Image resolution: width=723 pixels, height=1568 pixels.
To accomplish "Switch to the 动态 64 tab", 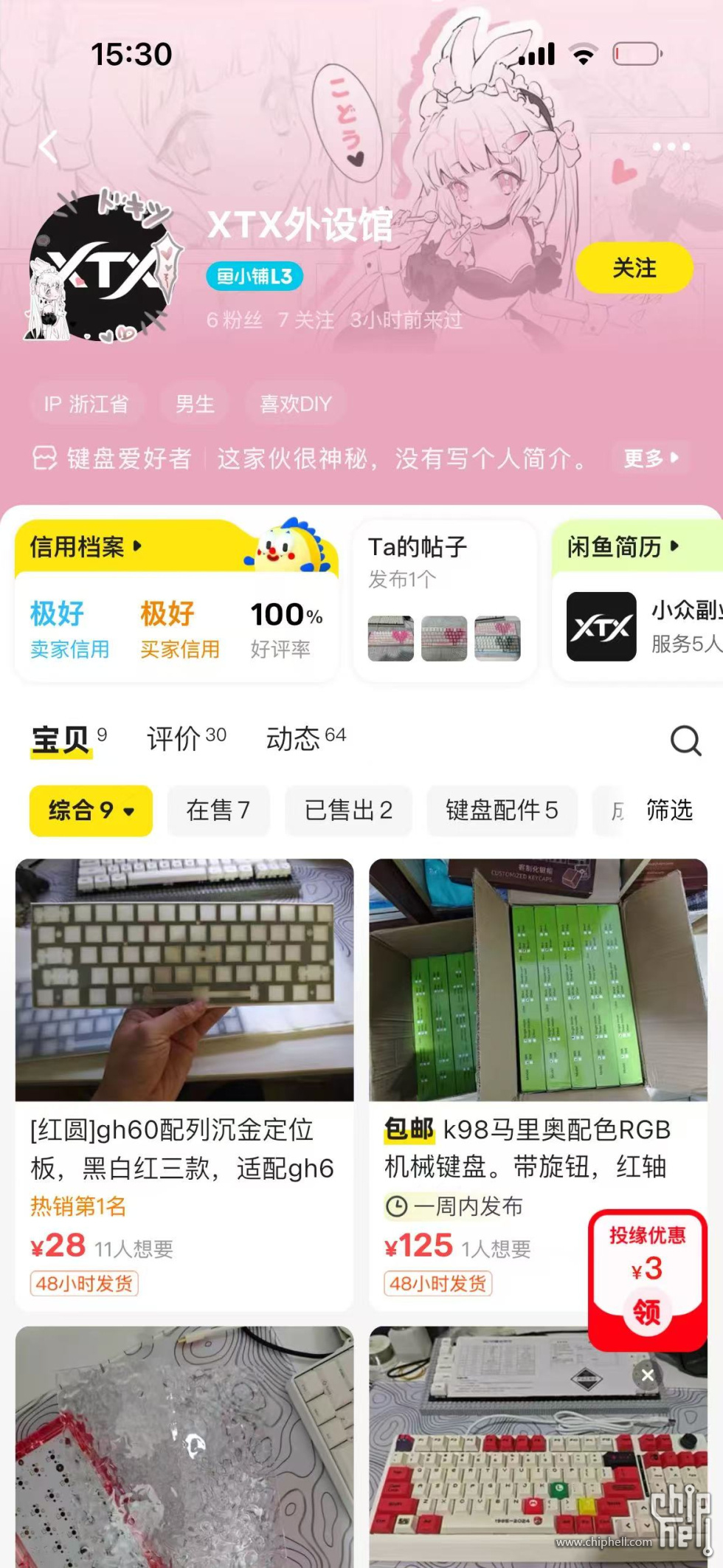I will tap(305, 738).
